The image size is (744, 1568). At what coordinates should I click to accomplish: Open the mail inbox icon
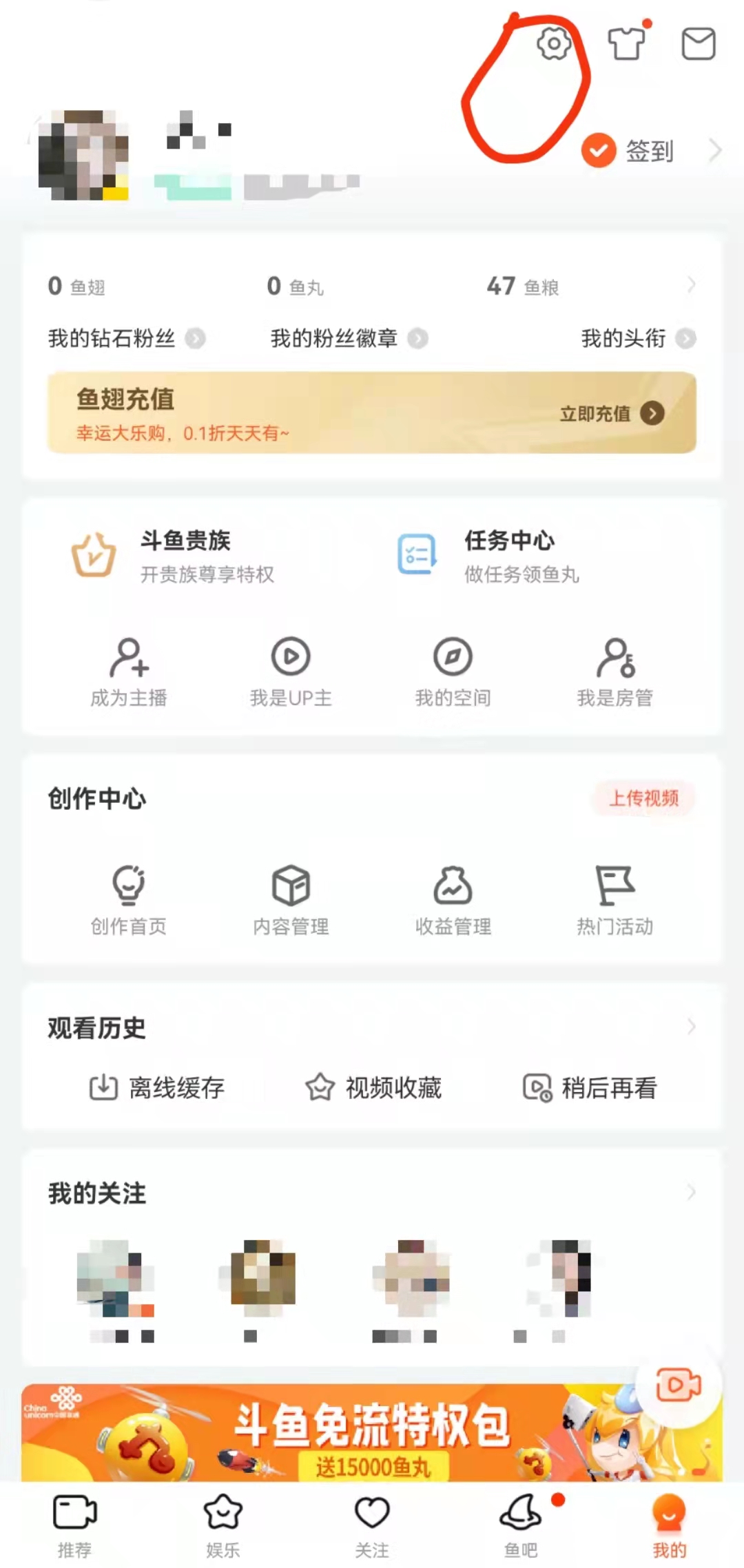coord(698,44)
